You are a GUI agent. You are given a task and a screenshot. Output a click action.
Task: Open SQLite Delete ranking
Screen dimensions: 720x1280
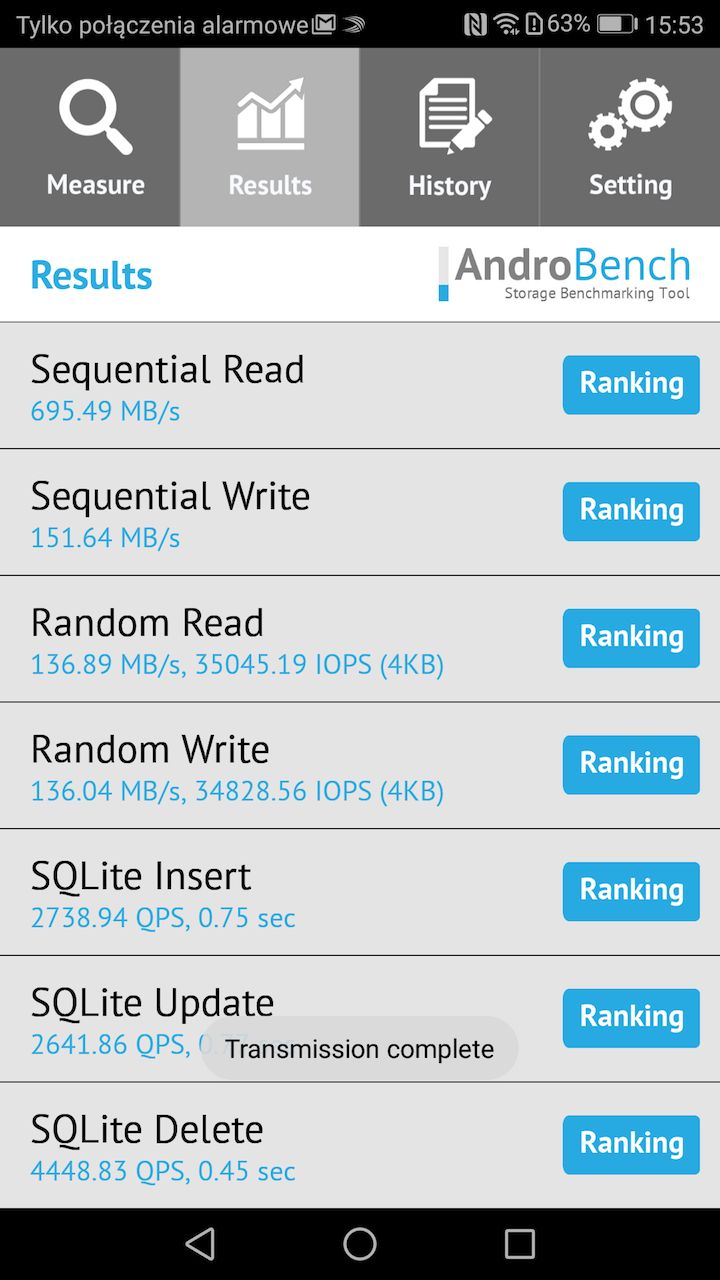pos(631,1144)
